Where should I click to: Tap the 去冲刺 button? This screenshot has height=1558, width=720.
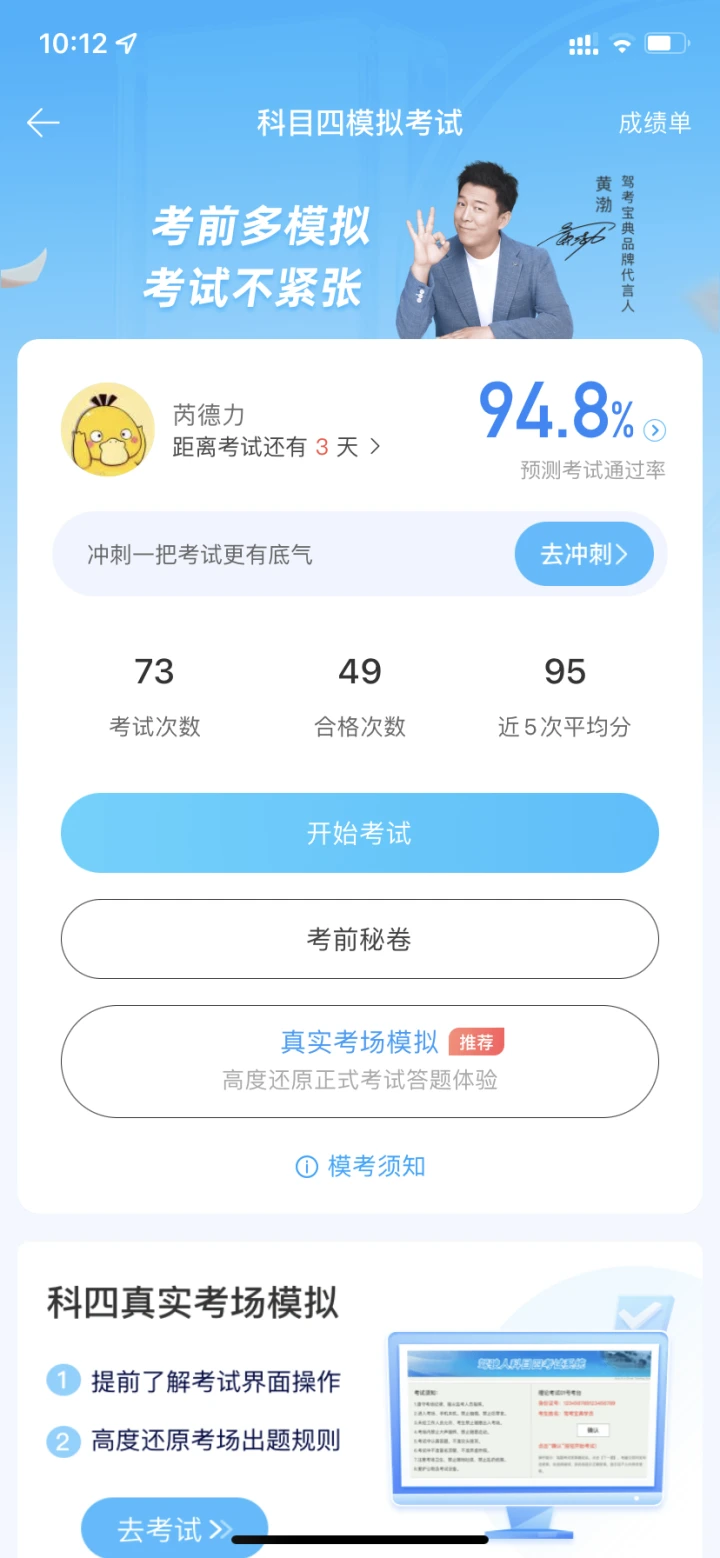(584, 554)
